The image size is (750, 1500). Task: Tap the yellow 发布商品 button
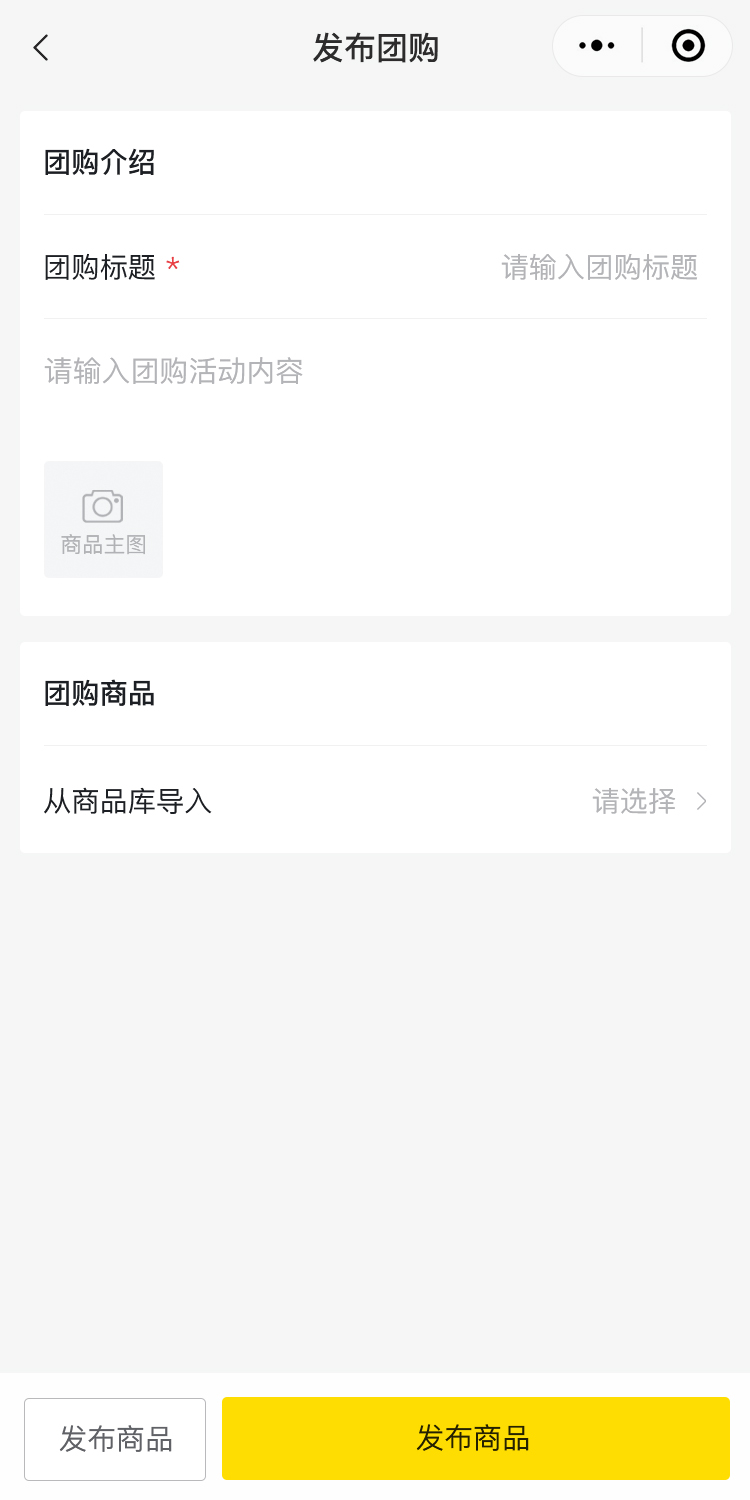(475, 1439)
